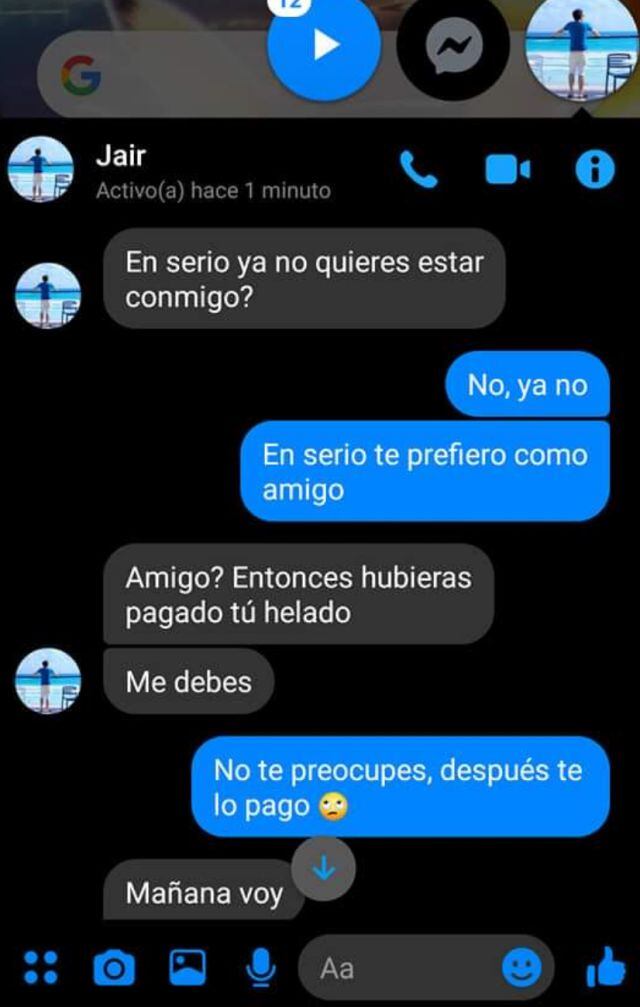Send a thumbs-up like
The width and height of the screenshot is (640, 1007).
[x=604, y=967]
